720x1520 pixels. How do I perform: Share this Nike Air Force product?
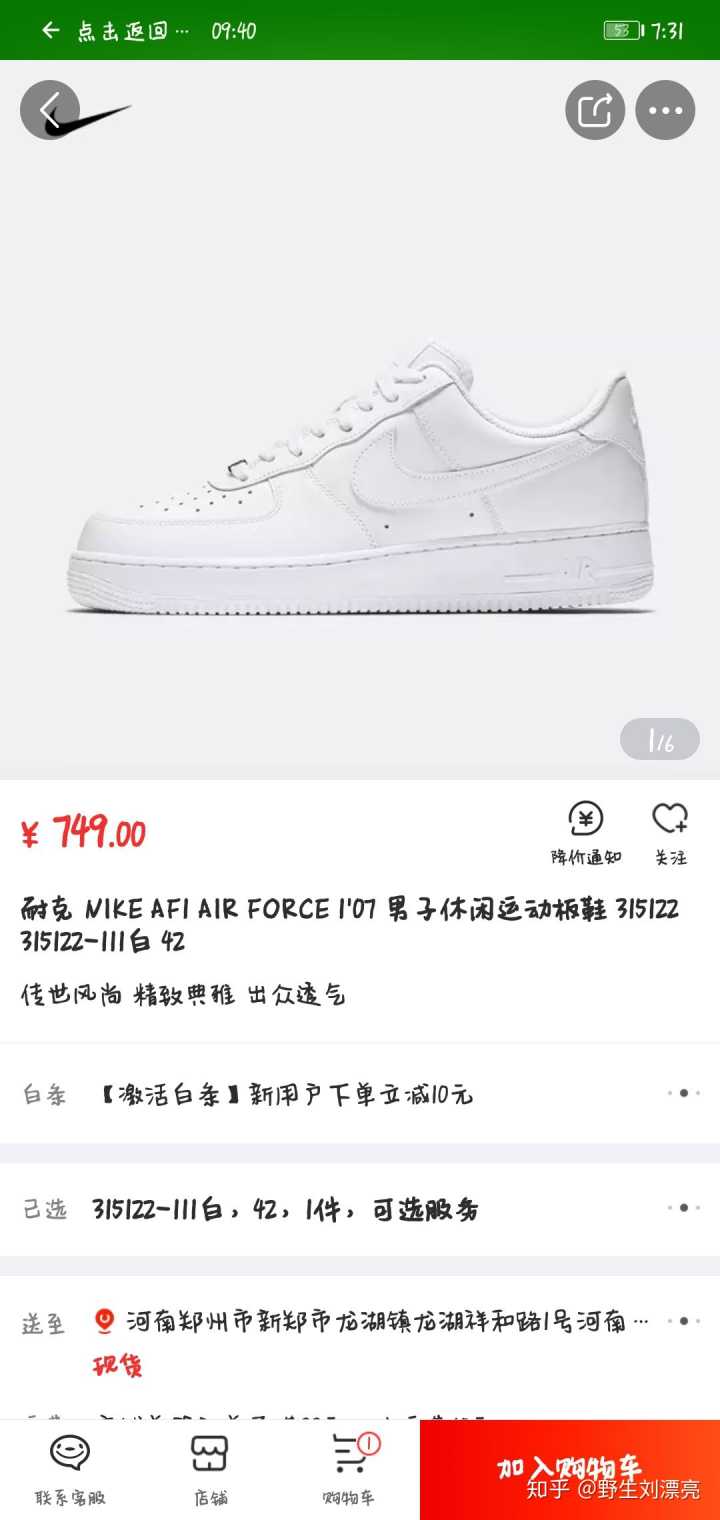pos(595,110)
